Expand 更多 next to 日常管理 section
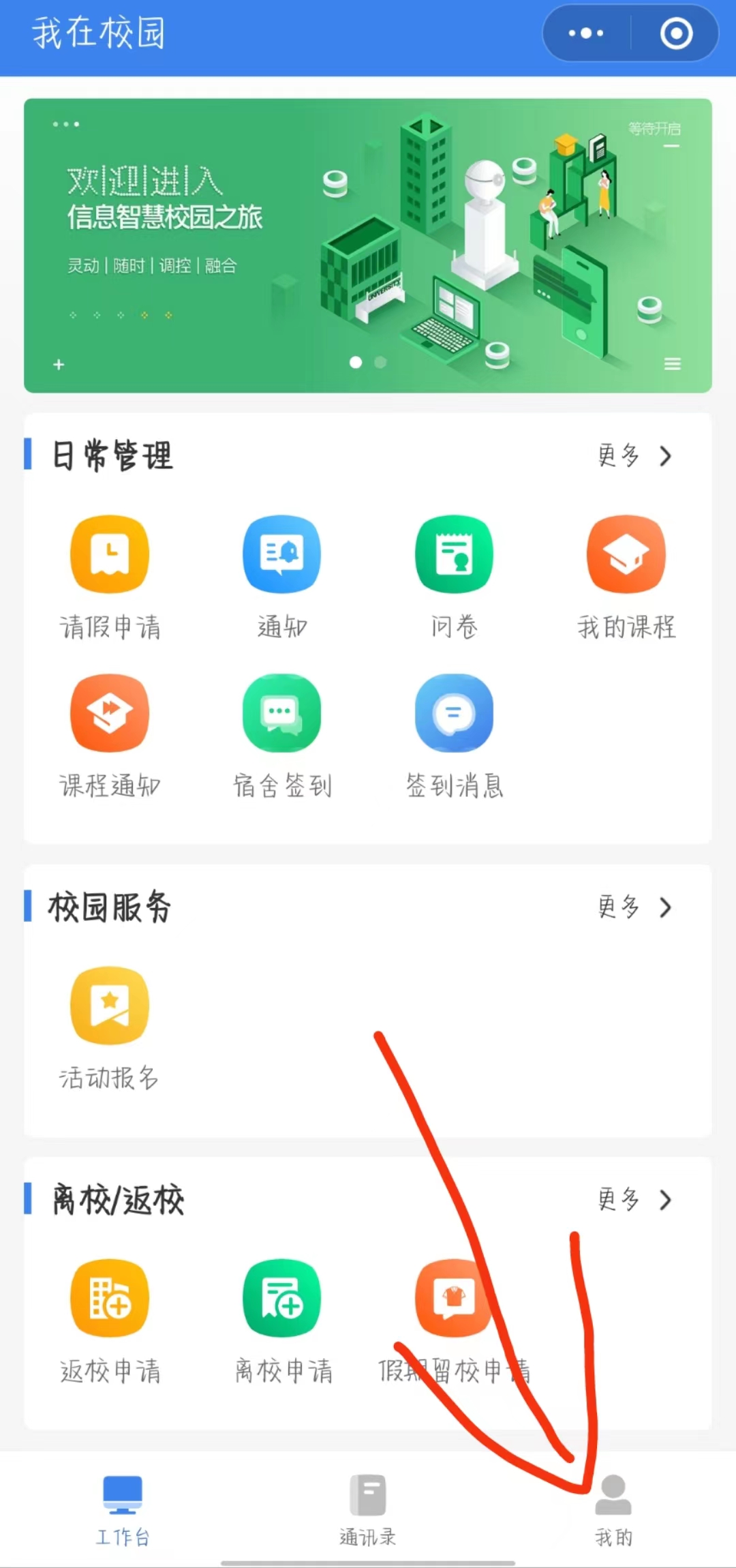 click(634, 457)
